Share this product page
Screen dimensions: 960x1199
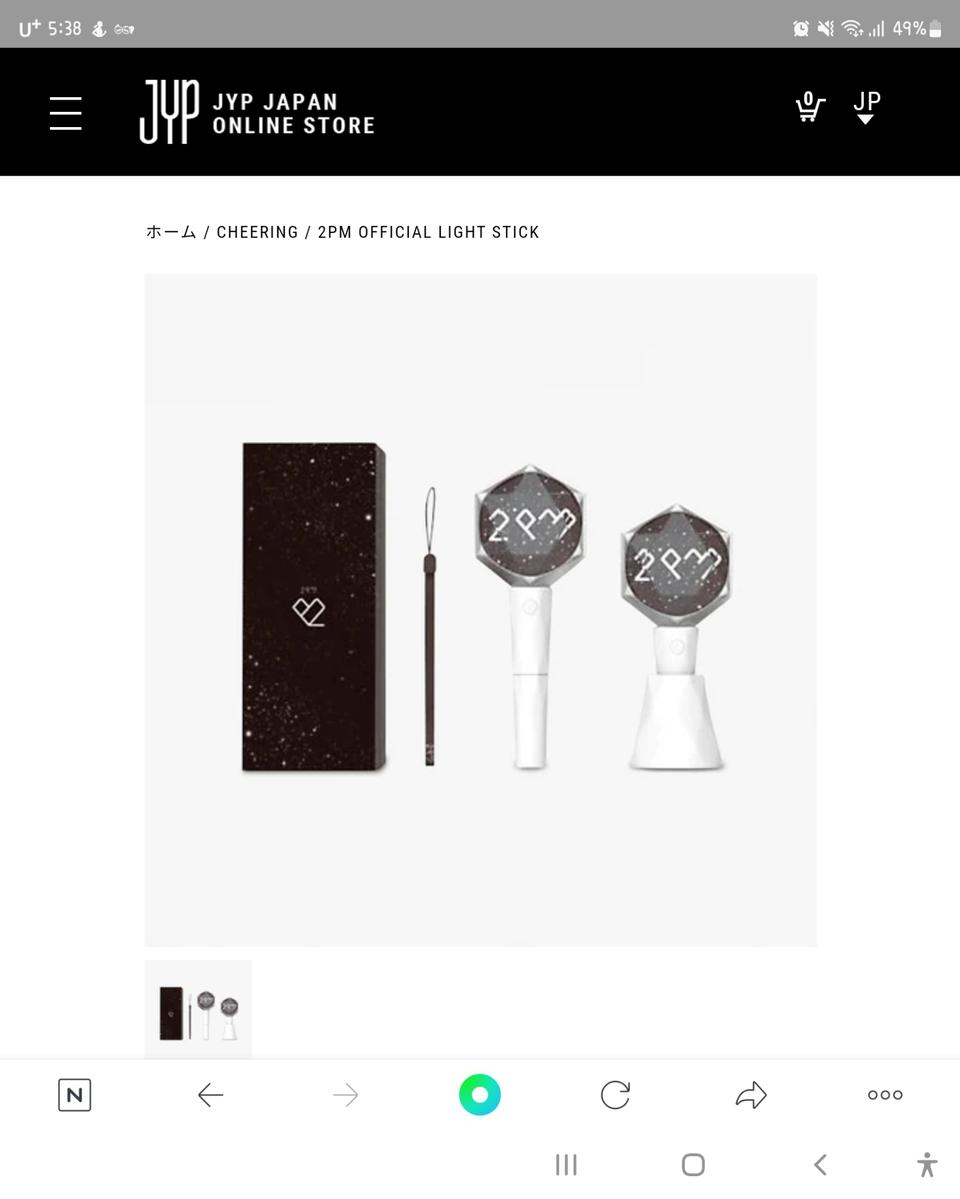tap(750, 1094)
